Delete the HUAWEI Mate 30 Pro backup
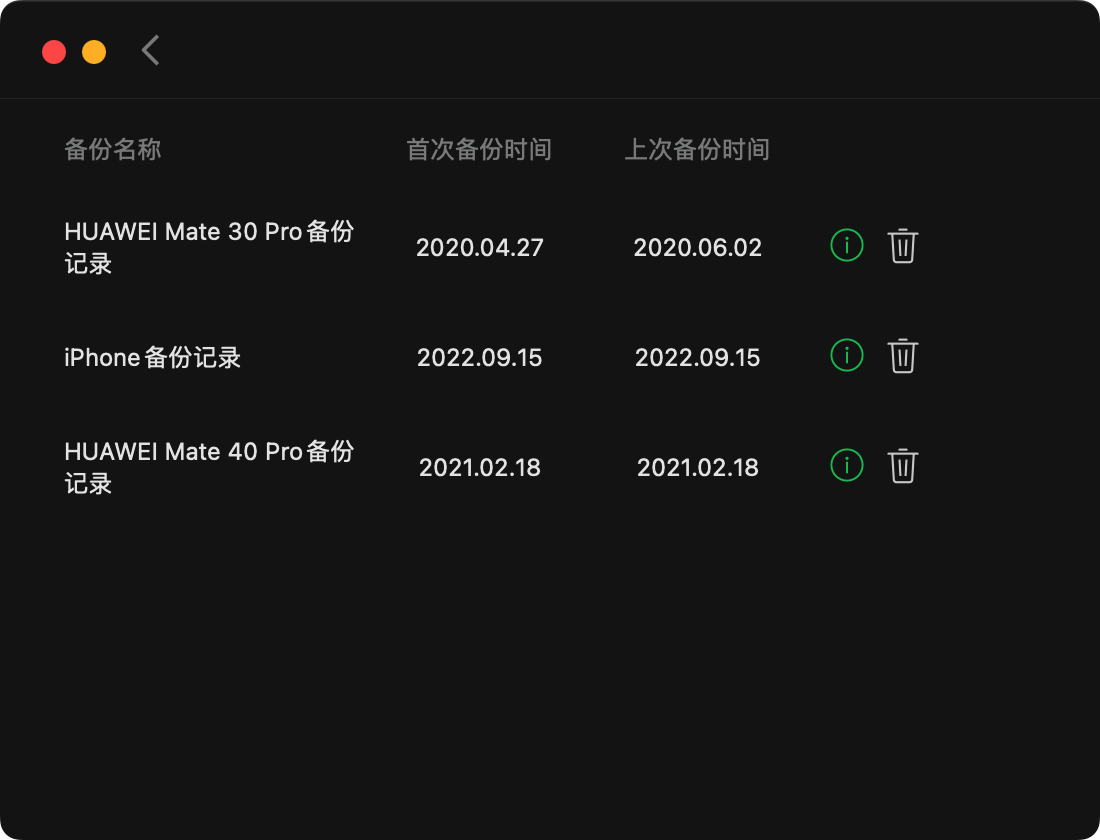Image resolution: width=1100 pixels, height=840 pixels. pyautogui.click(x=903, y=246)
